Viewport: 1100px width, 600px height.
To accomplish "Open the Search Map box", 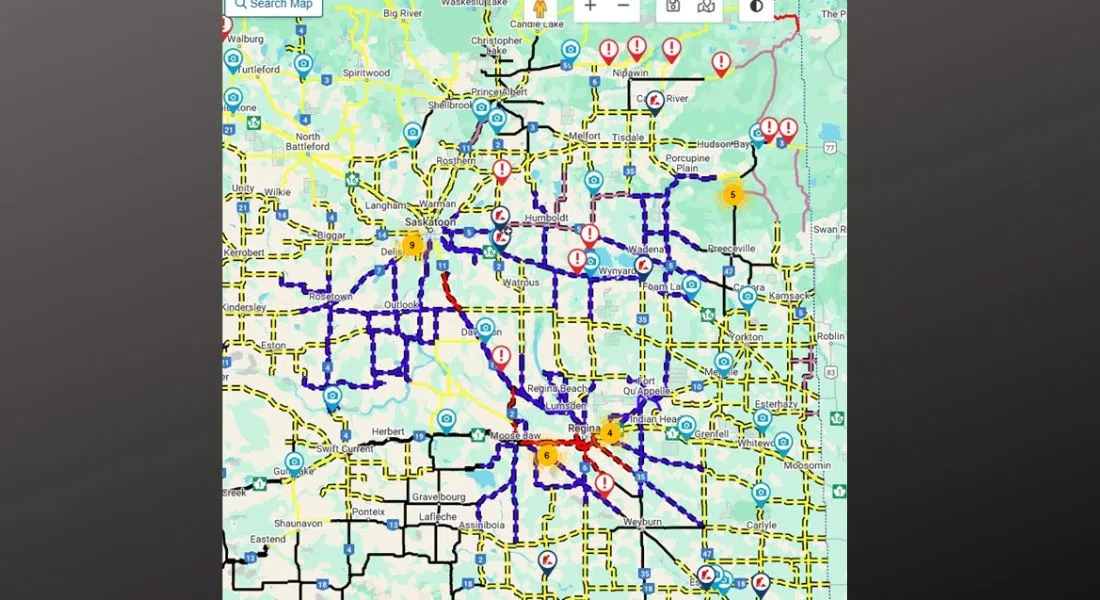I will click(x=273, y=5).
